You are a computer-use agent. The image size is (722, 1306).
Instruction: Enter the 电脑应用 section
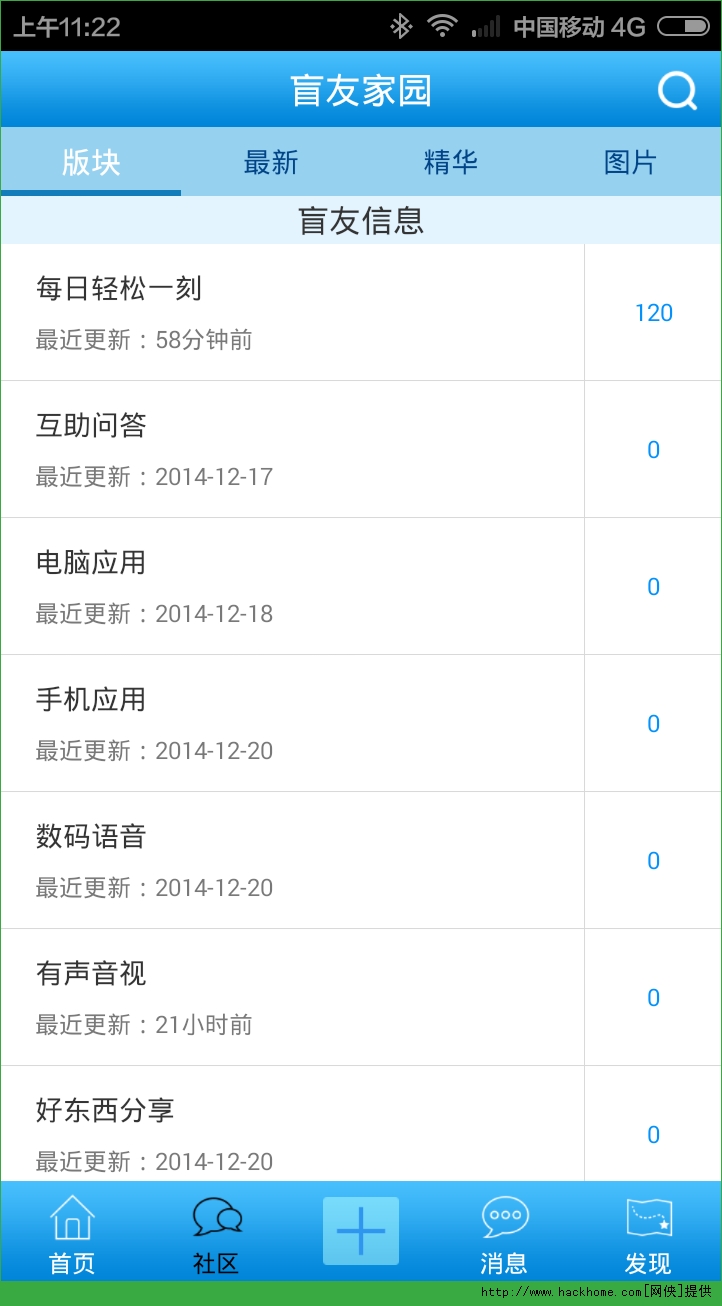292,586
